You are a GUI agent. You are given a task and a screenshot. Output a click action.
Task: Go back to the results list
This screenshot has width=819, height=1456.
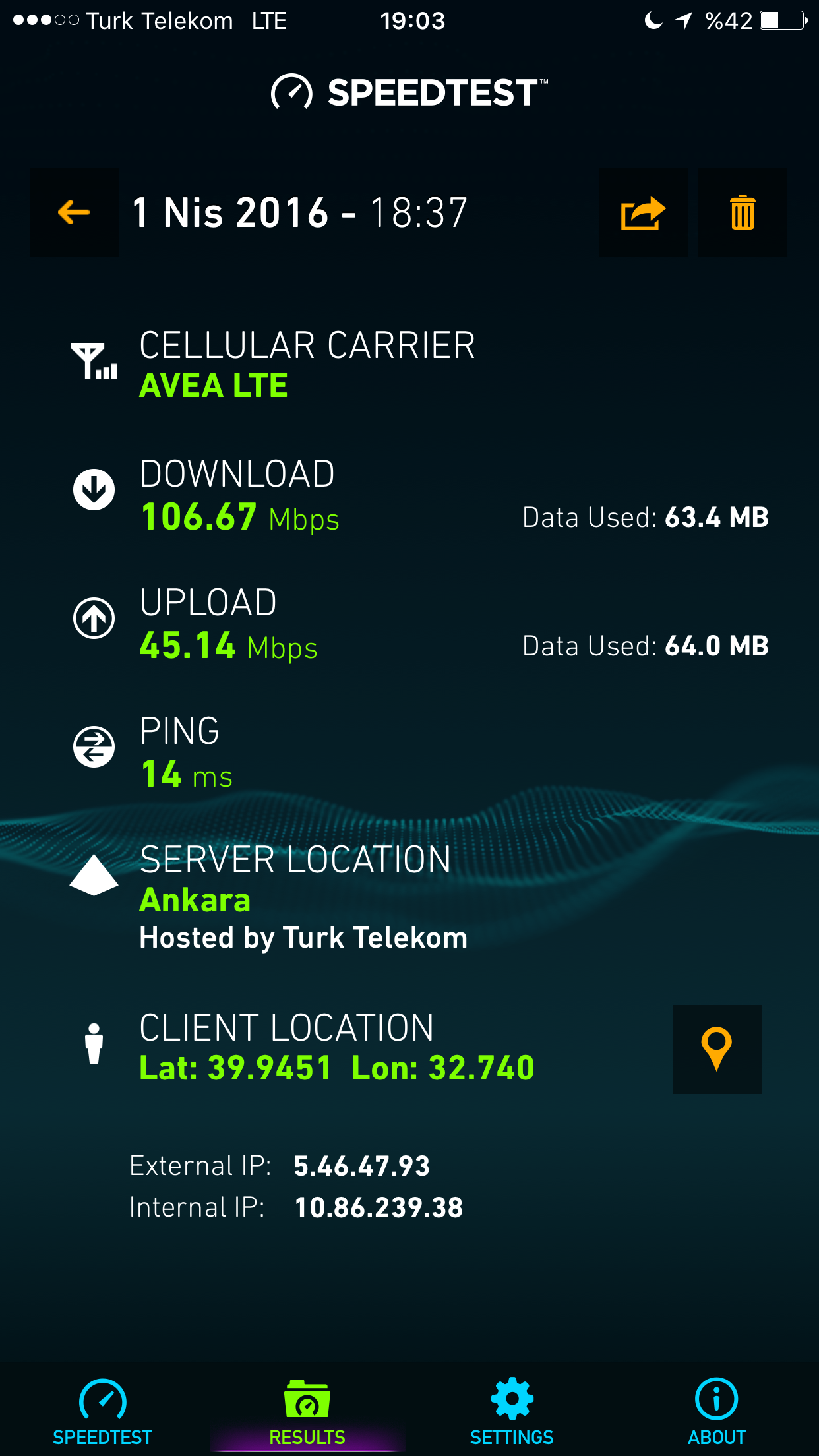[x=74, y=213]
